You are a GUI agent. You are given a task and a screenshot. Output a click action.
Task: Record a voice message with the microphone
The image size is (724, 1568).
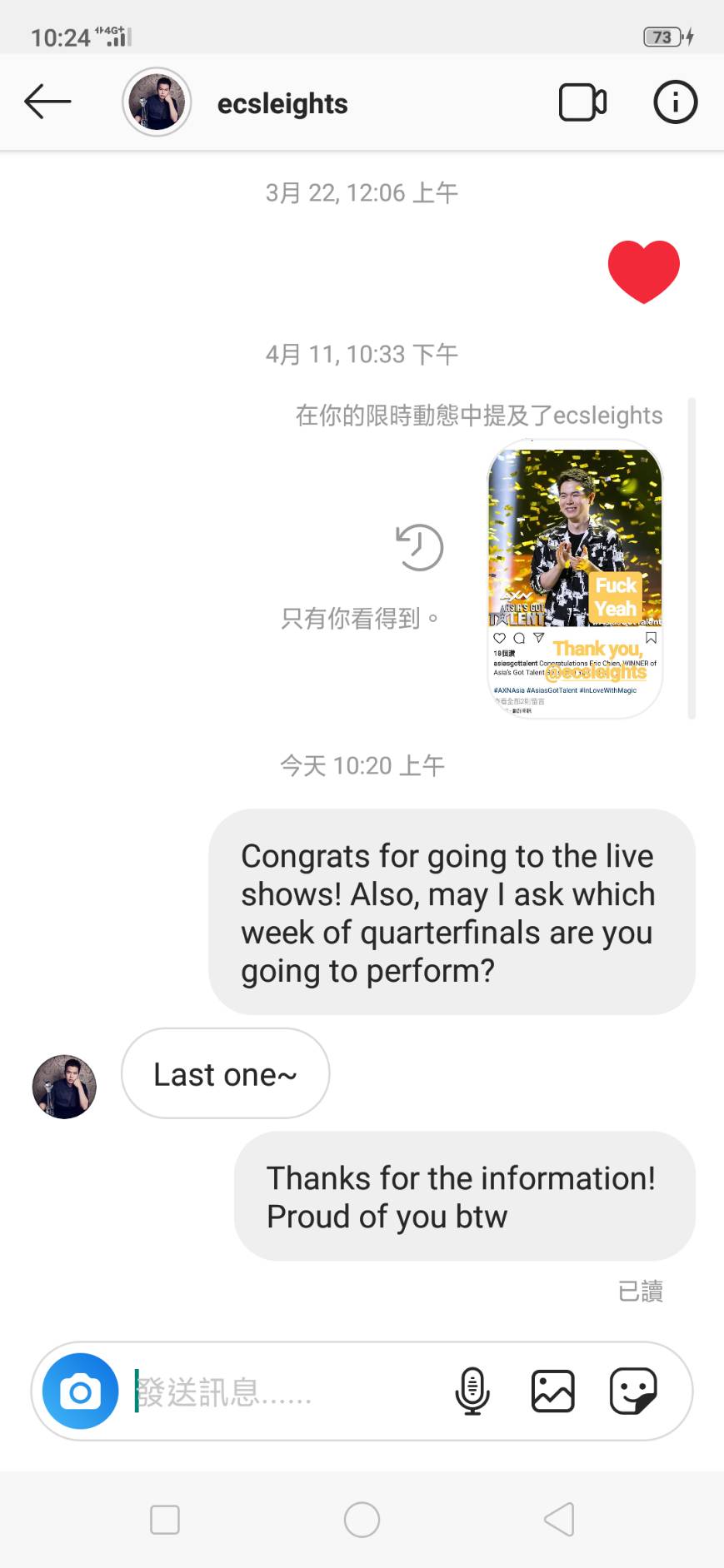472,1391
